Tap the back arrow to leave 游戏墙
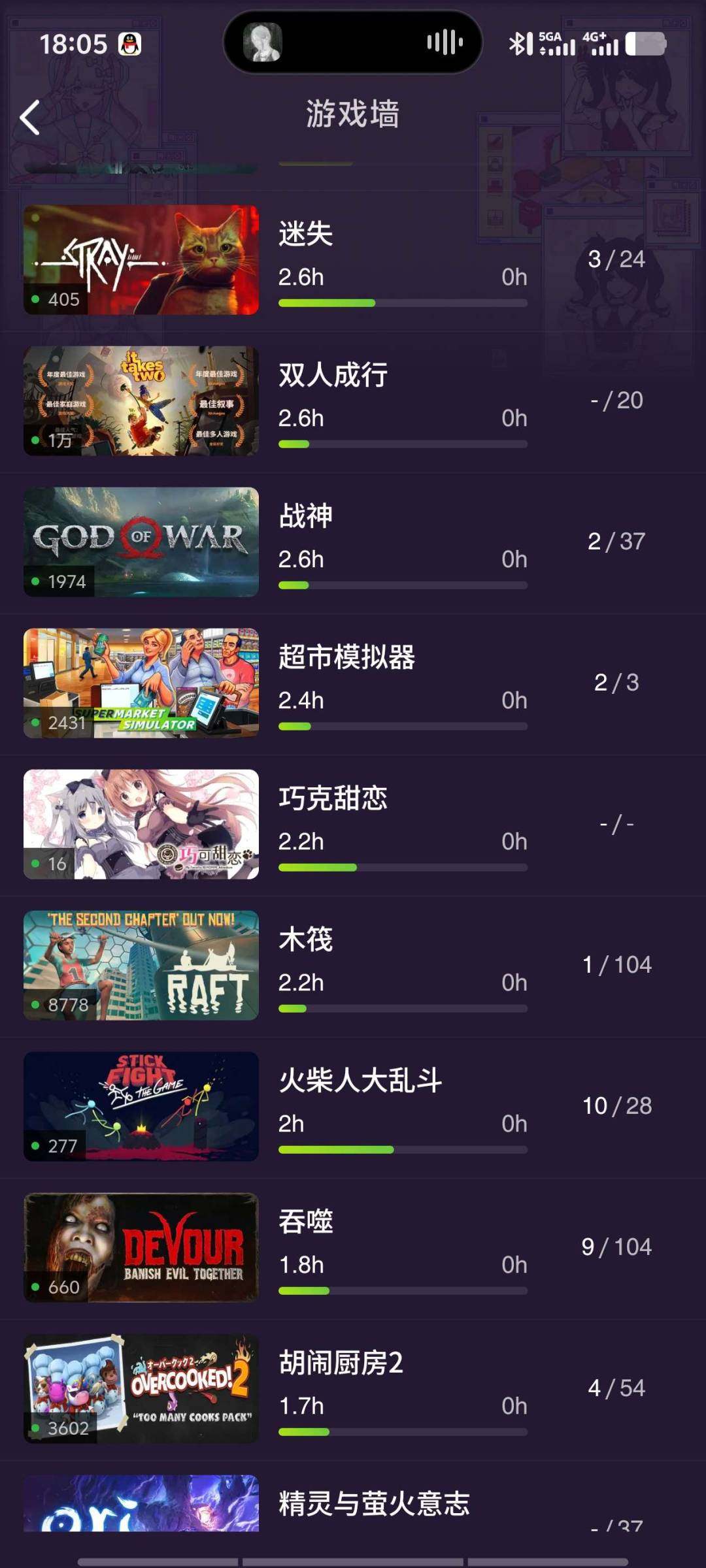Viewport: 706px width, 1568px height. (x=29, y=116)
